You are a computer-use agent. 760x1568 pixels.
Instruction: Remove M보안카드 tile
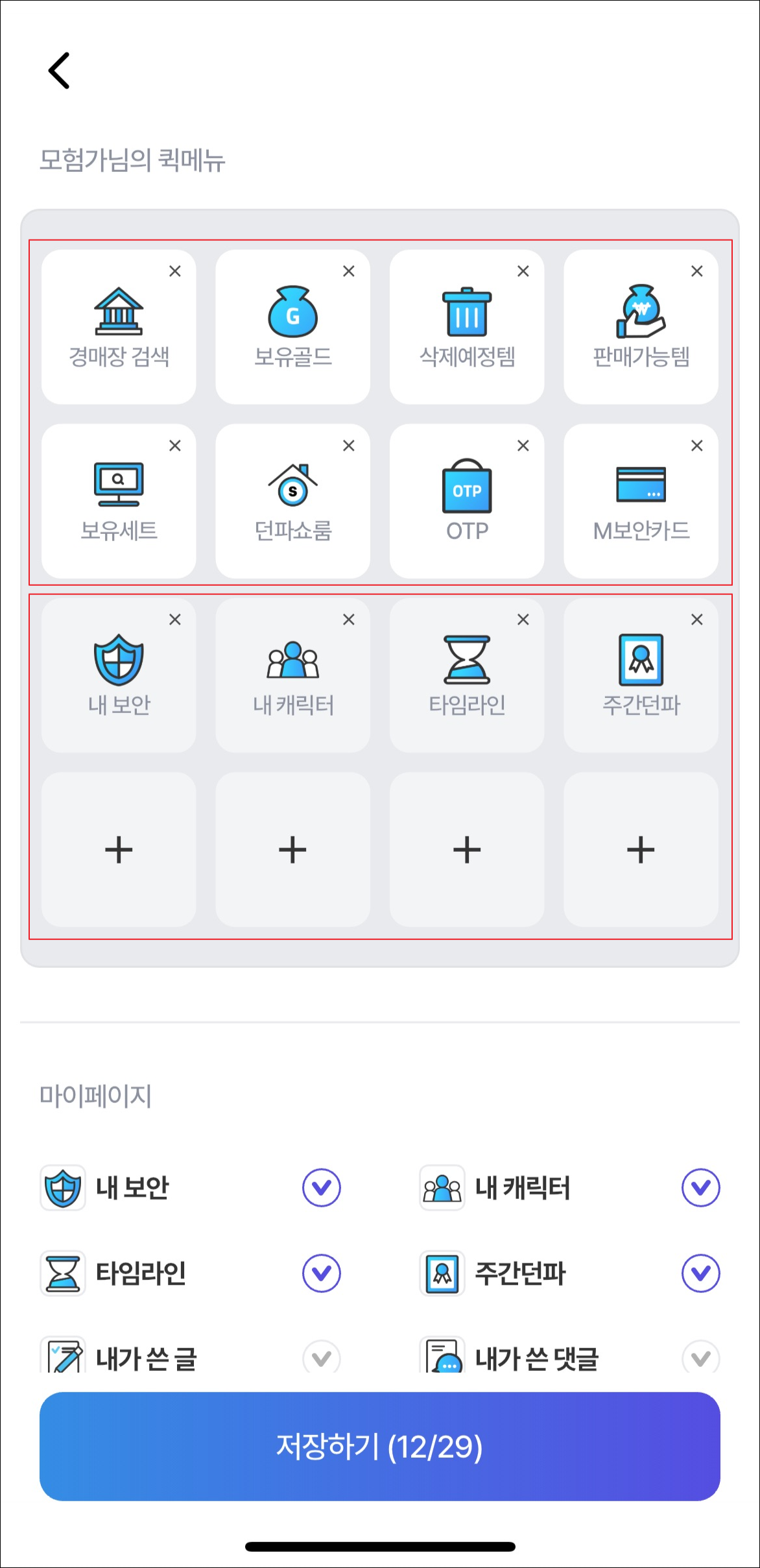[x=697, y=446]
